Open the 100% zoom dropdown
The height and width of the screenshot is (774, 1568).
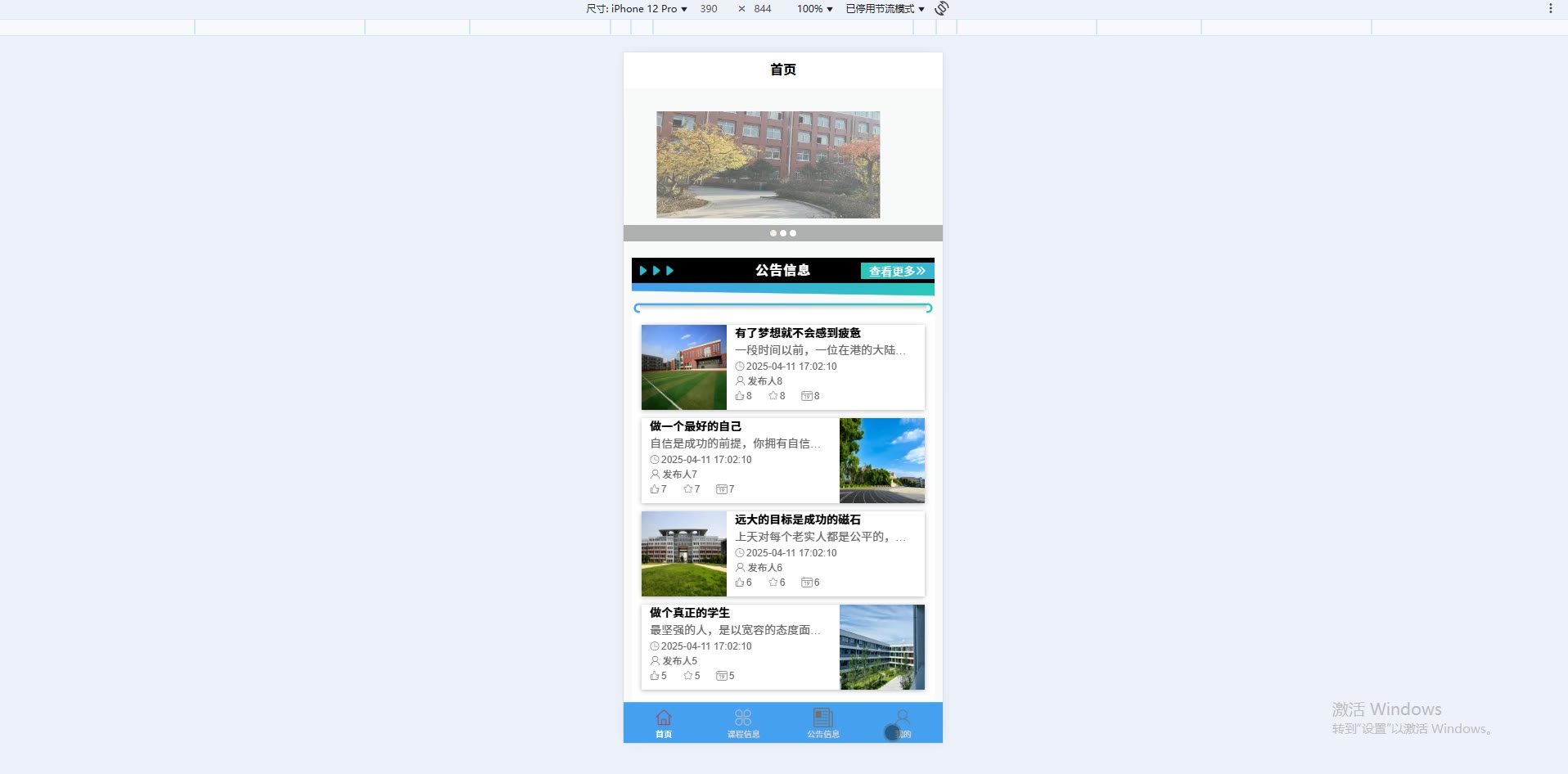814,9
